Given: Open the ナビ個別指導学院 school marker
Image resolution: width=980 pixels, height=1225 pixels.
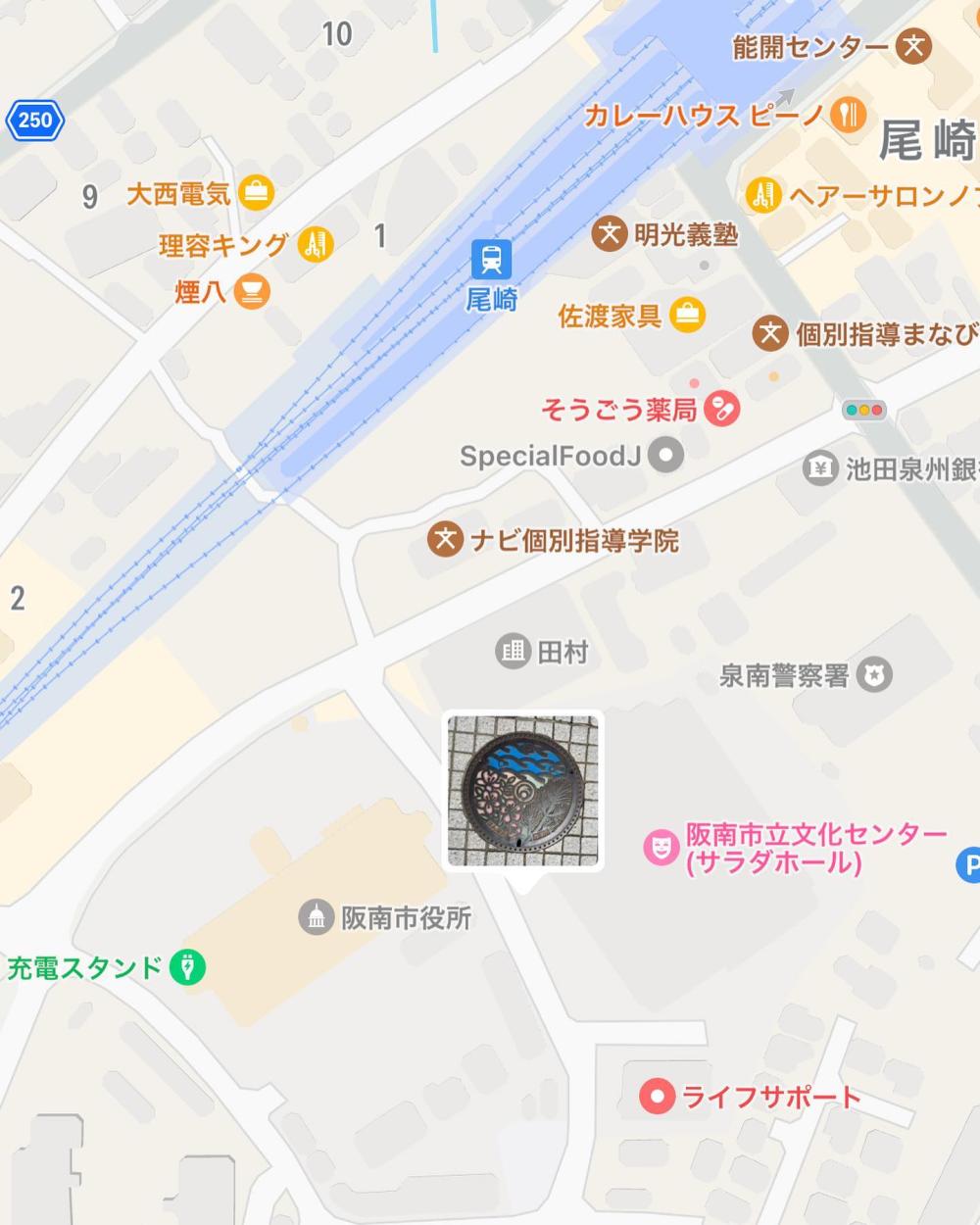Looking at the screenshot, I should 446,540.
